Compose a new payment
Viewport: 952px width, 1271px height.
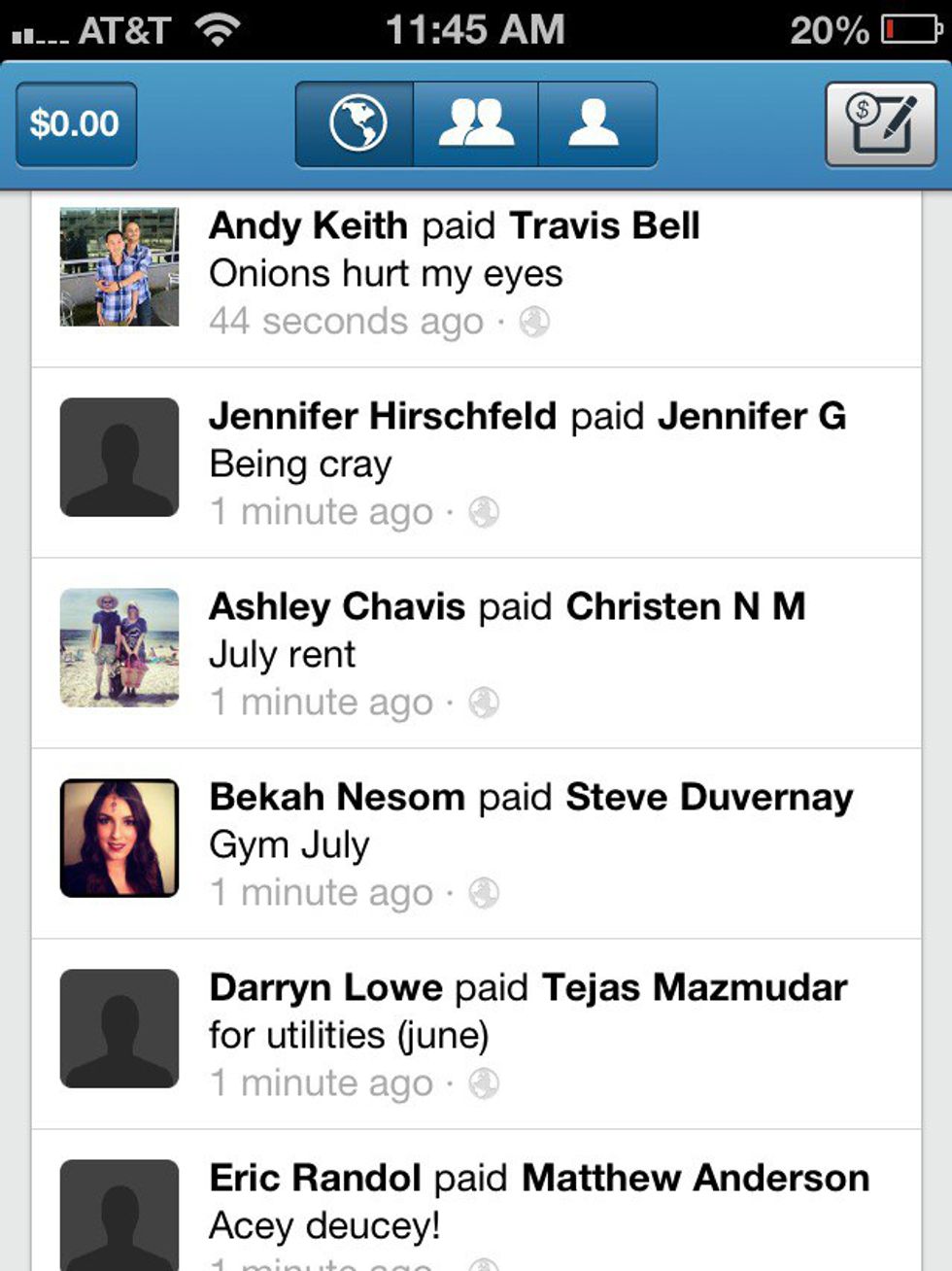880,124
